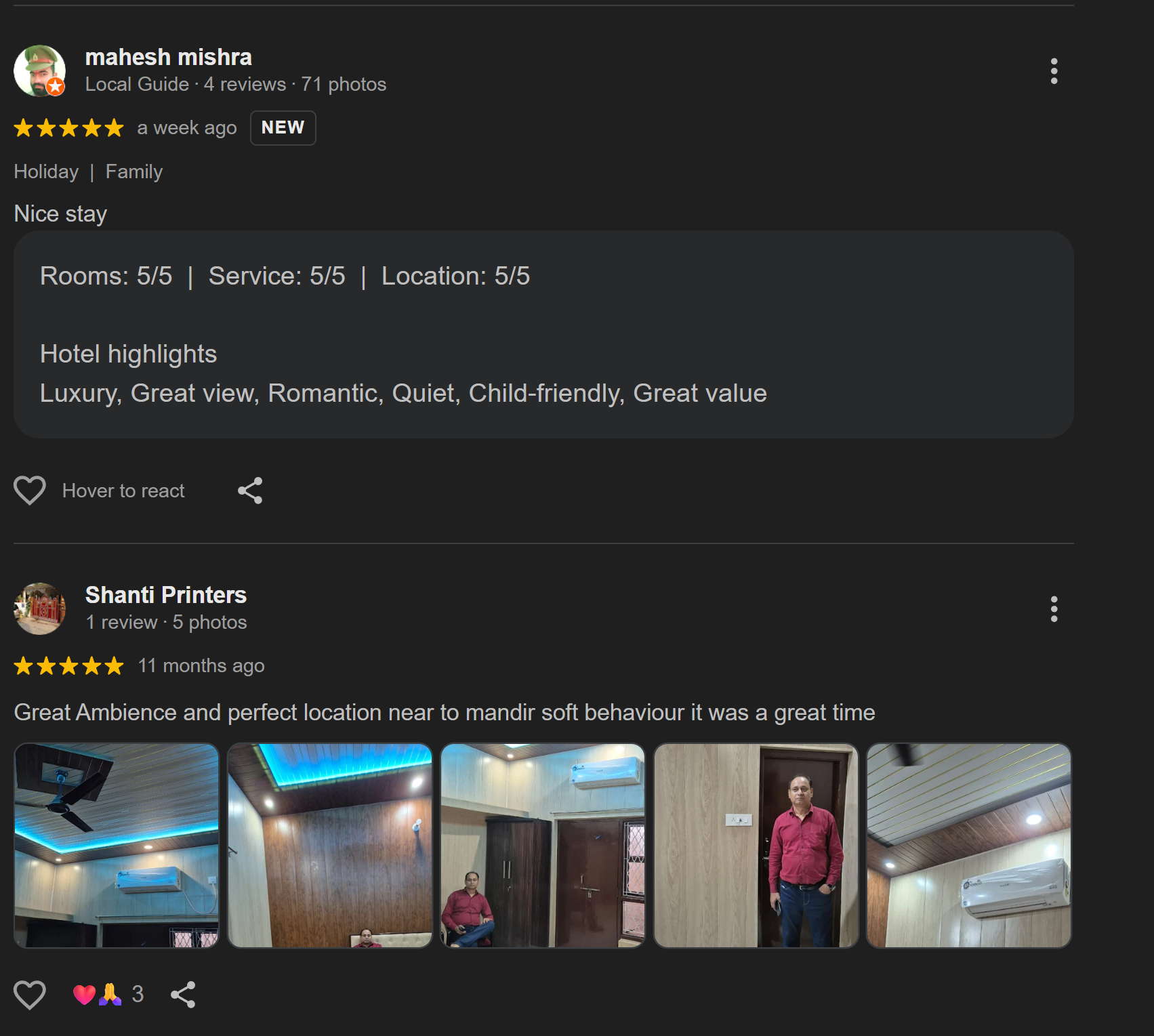
Task: Open the ceiling fan photo
Action: [117, 845]
